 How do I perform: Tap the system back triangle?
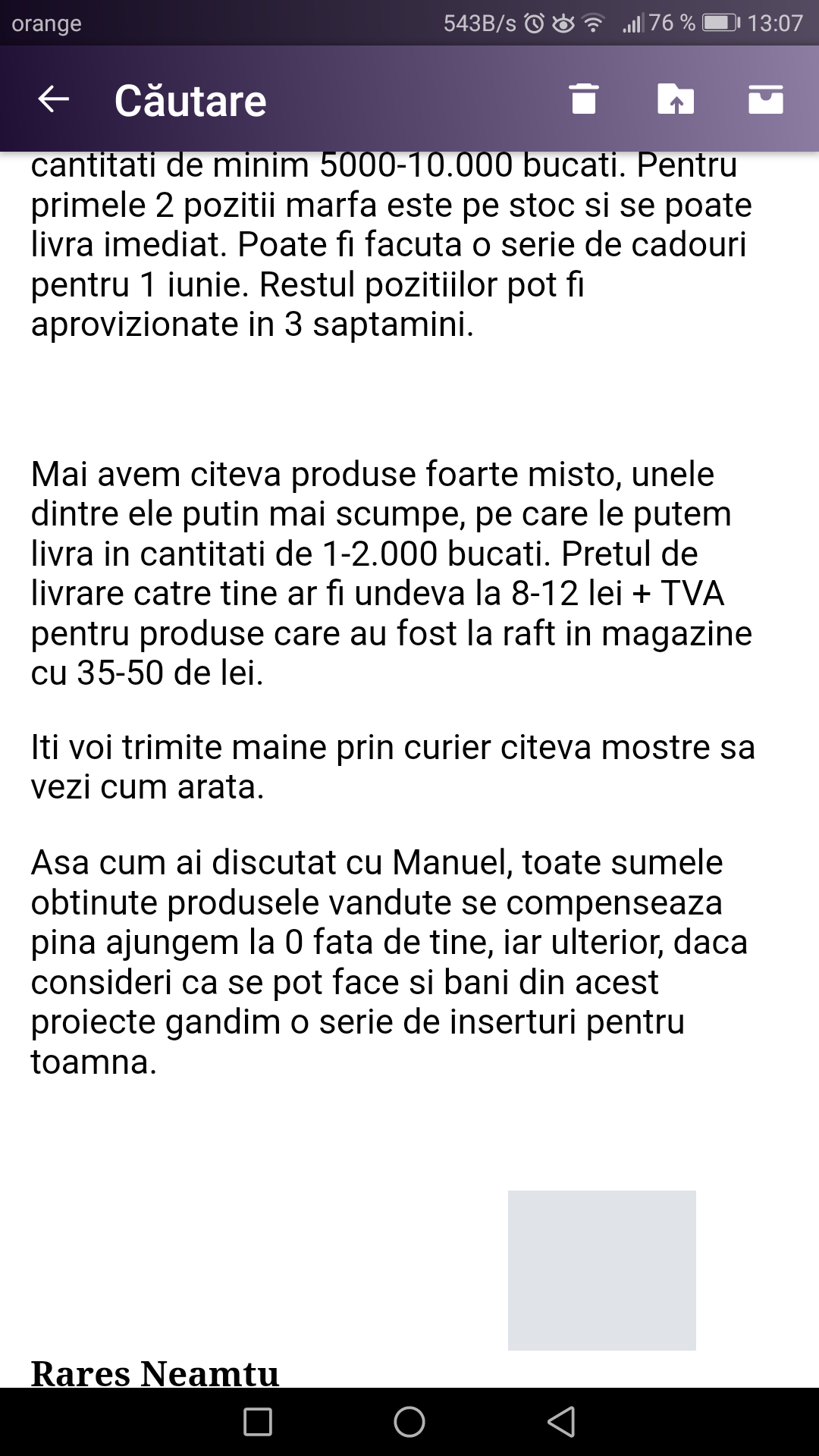[x=561, y=1422]
